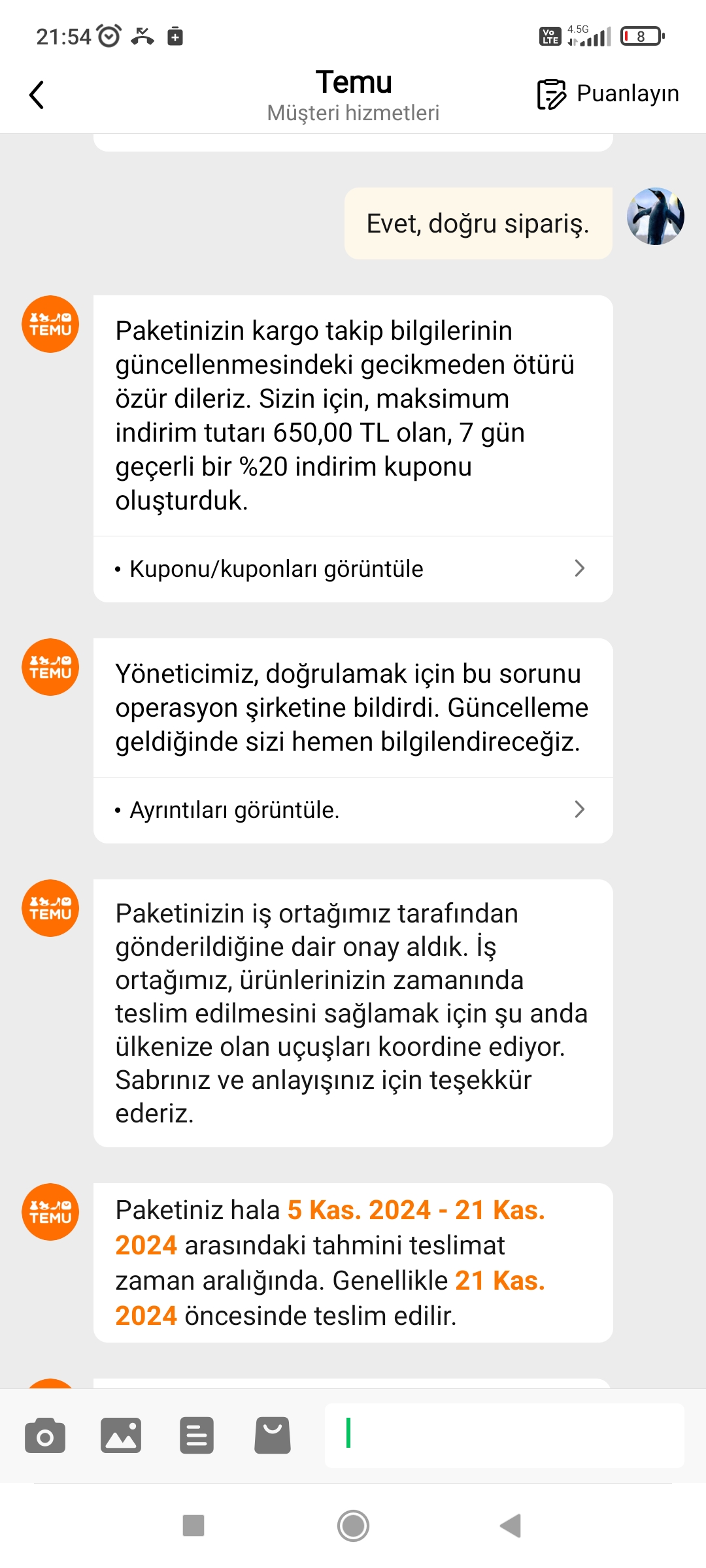The image size is (706, 1568).
Task: Open the shopping bag products icon
Action: pyautogui.click(x=273, y=1435)
